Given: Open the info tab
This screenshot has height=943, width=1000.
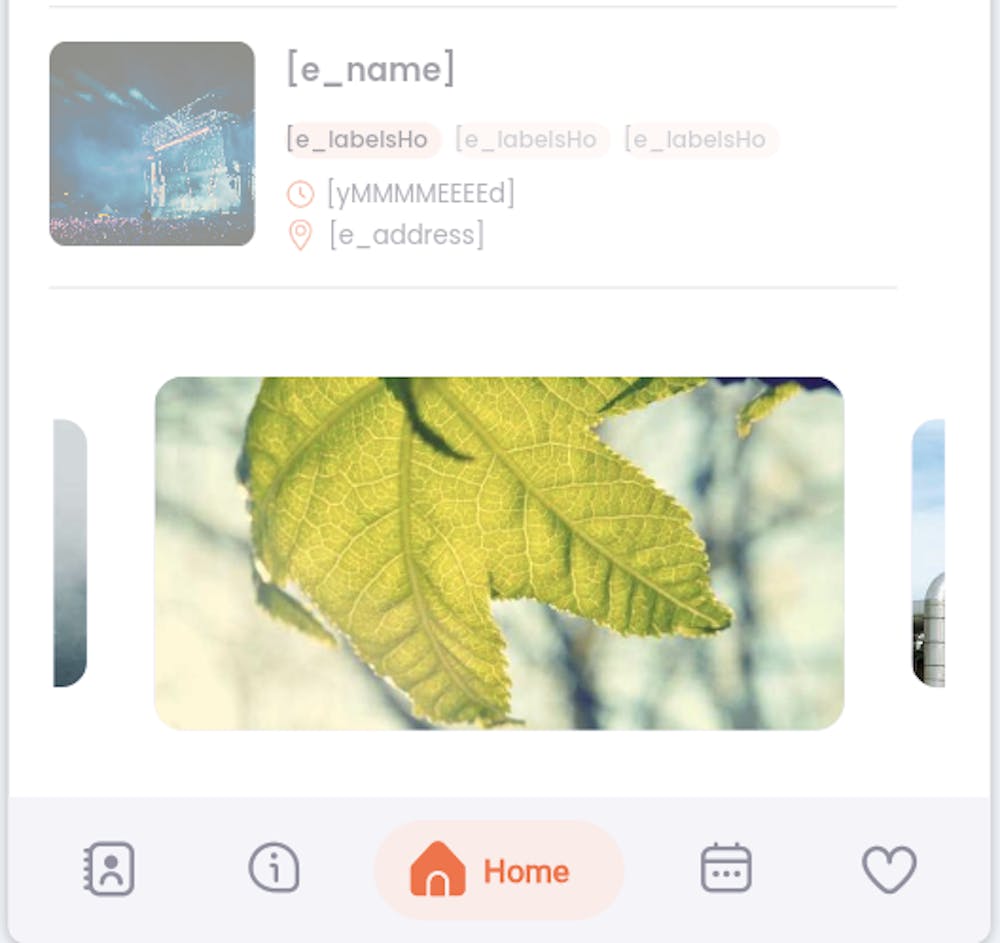Looking at the screenshot, I should (x=274, y=867).
